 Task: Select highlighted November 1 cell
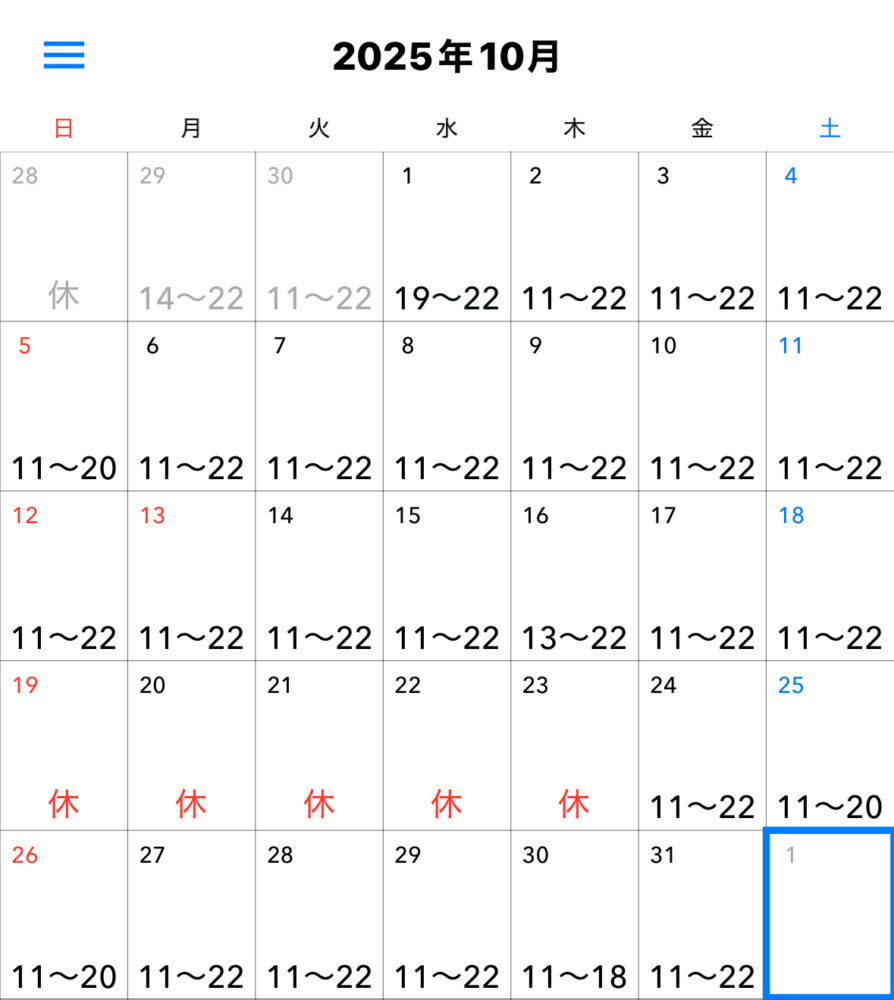[829, 914]
